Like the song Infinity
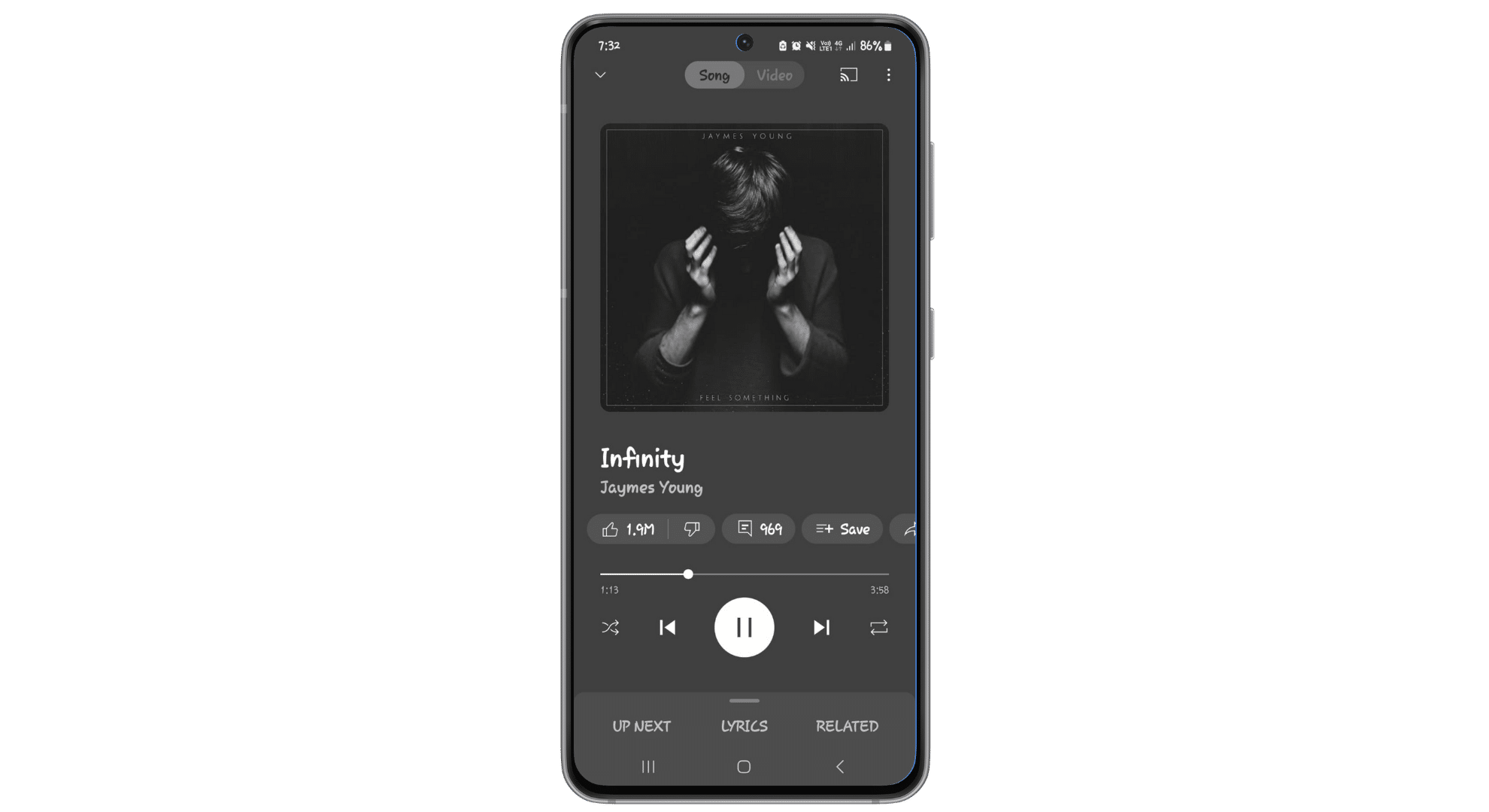The image size is (1489, 812). click(627, 529)
